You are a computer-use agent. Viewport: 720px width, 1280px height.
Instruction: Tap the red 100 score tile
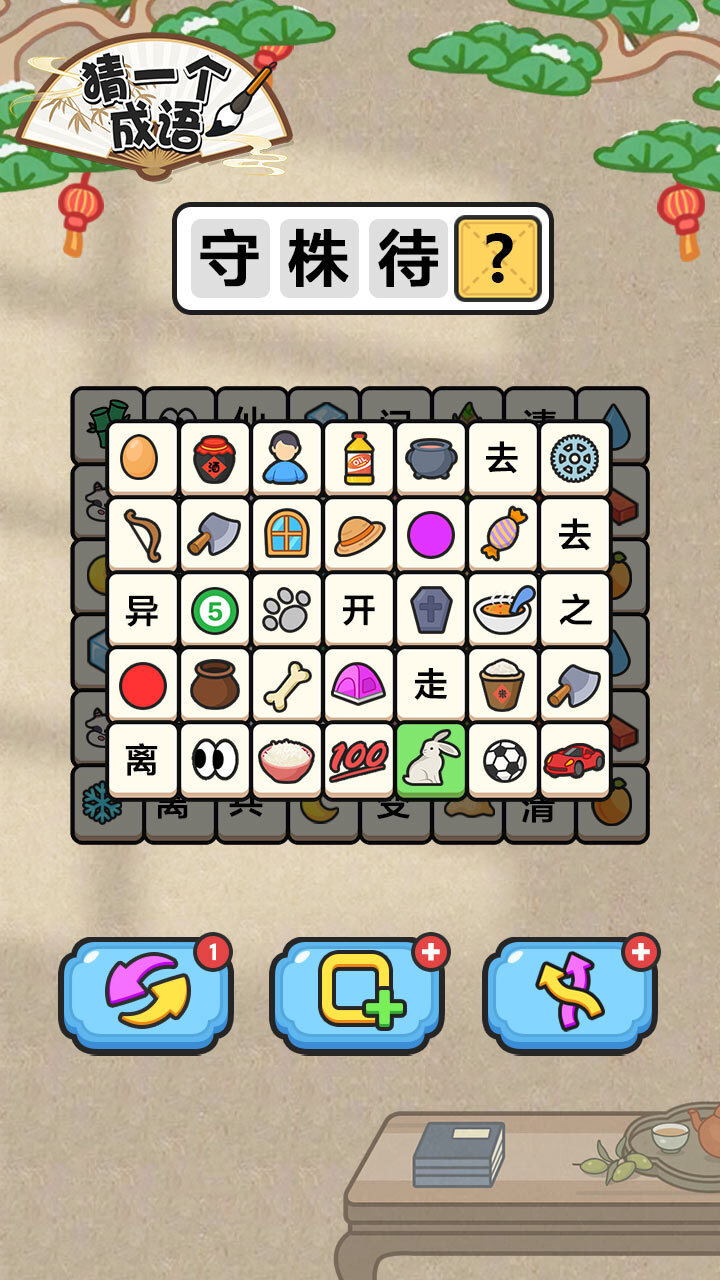click(x=359, y=760)
